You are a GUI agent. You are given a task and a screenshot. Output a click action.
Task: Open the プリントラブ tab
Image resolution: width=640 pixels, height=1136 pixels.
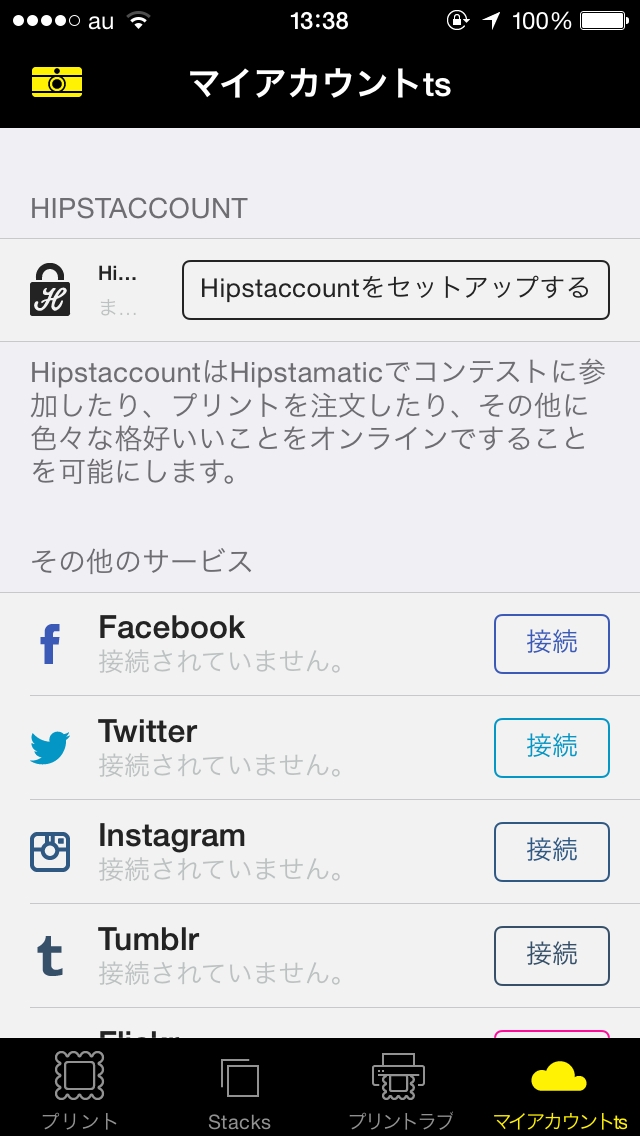coord(399,1088)
